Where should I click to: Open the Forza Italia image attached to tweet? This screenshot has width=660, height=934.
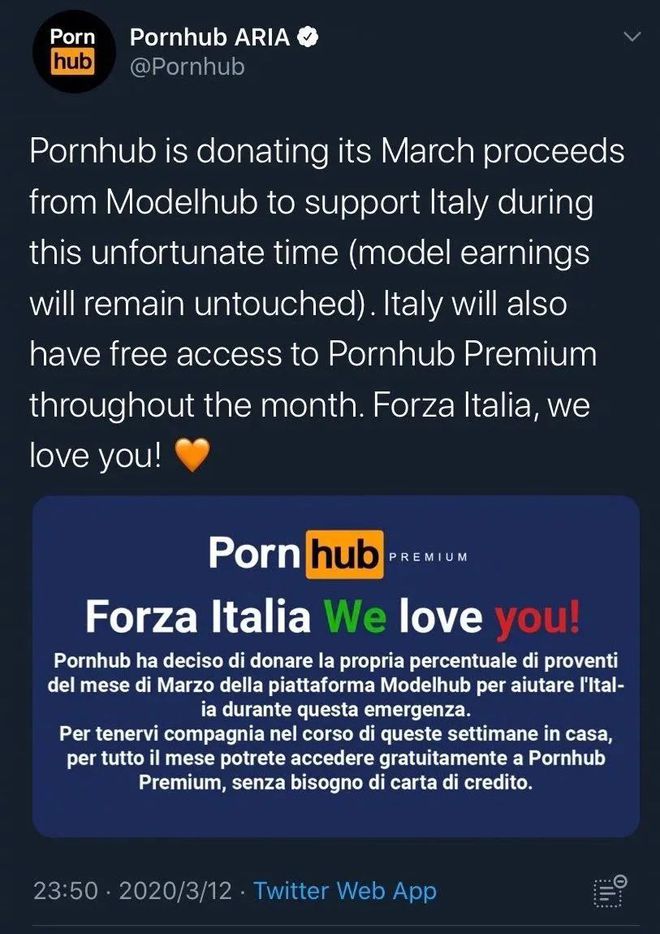point(336,666)
